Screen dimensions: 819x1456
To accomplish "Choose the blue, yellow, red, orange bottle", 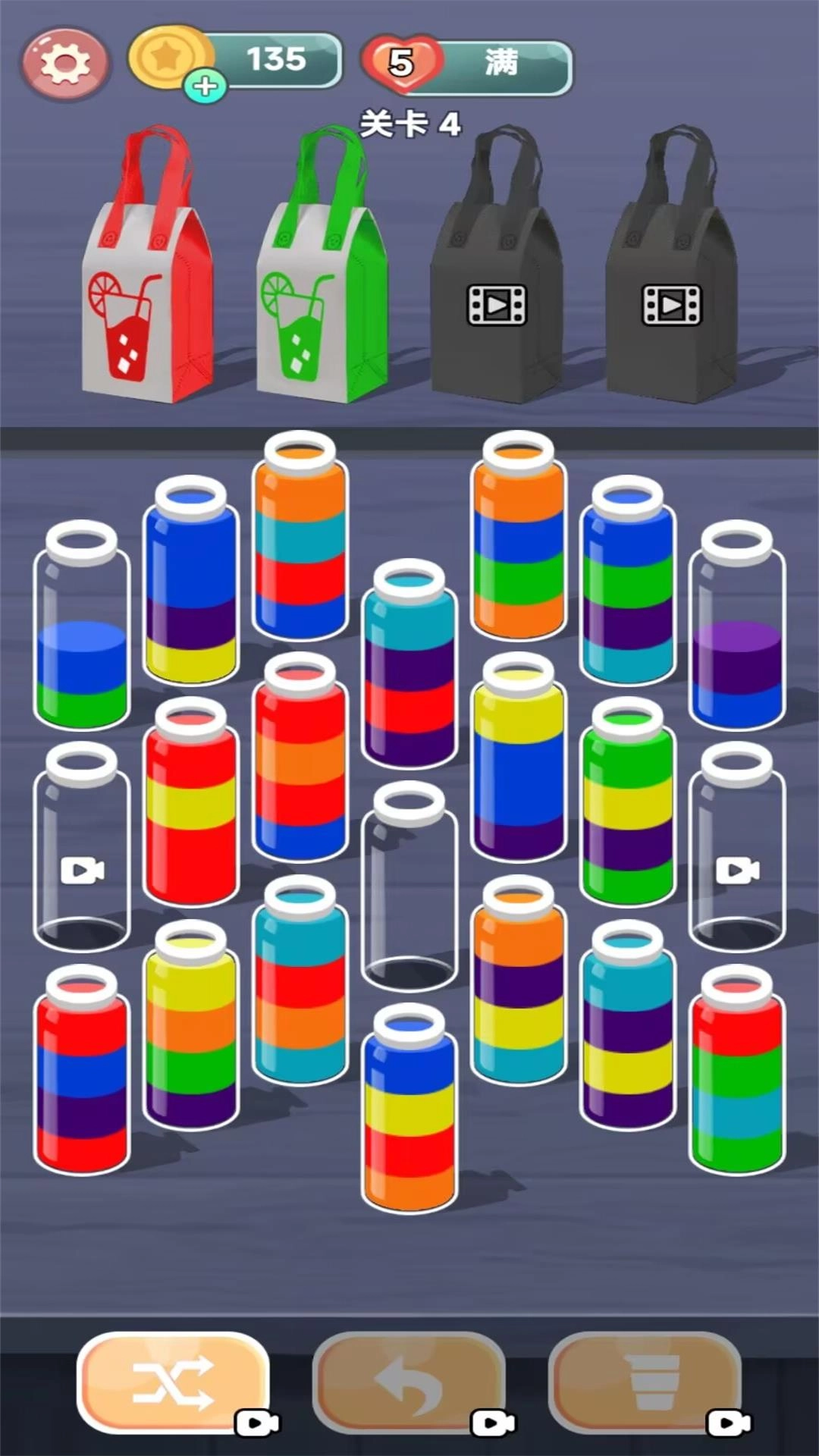I will 409,1115.
